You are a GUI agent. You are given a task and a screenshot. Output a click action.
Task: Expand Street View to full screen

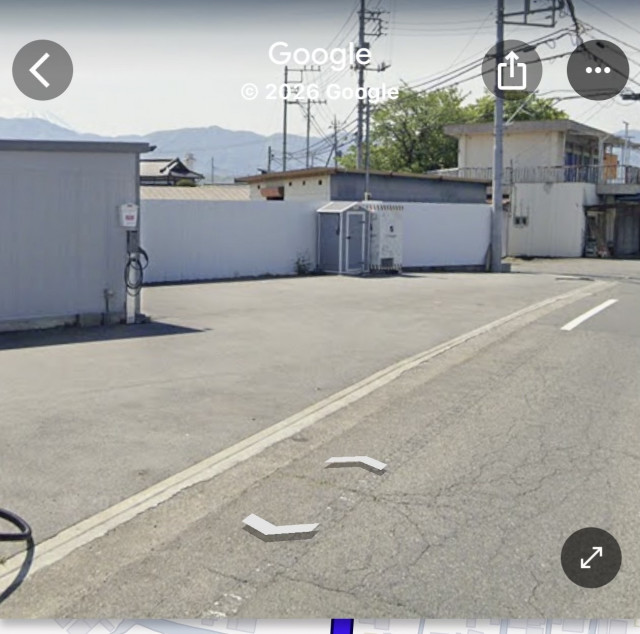(590, 557)
